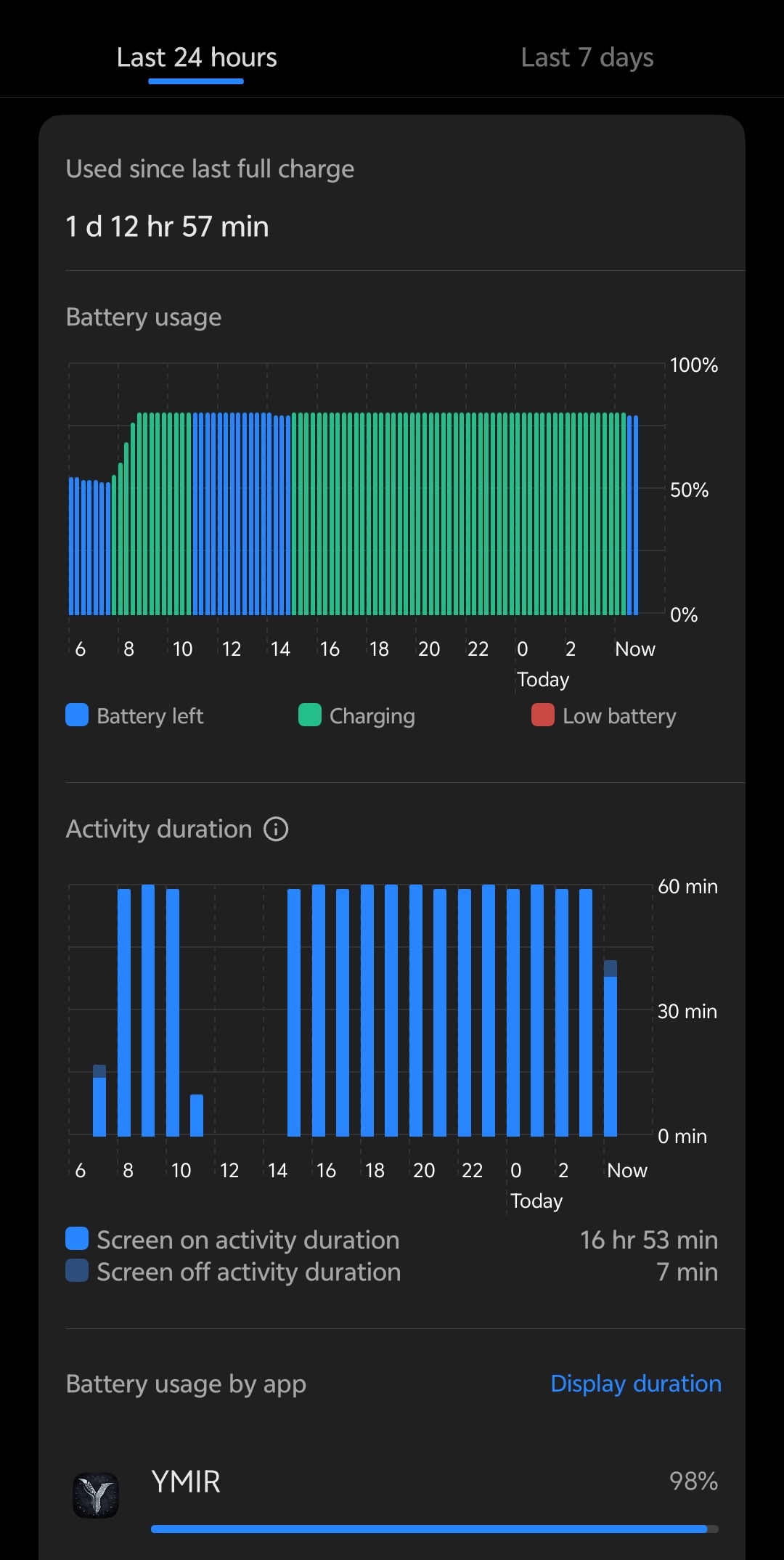Tap the Display duration link
The width and height of the screenshot is (784, 1560).
point(635,1384)
